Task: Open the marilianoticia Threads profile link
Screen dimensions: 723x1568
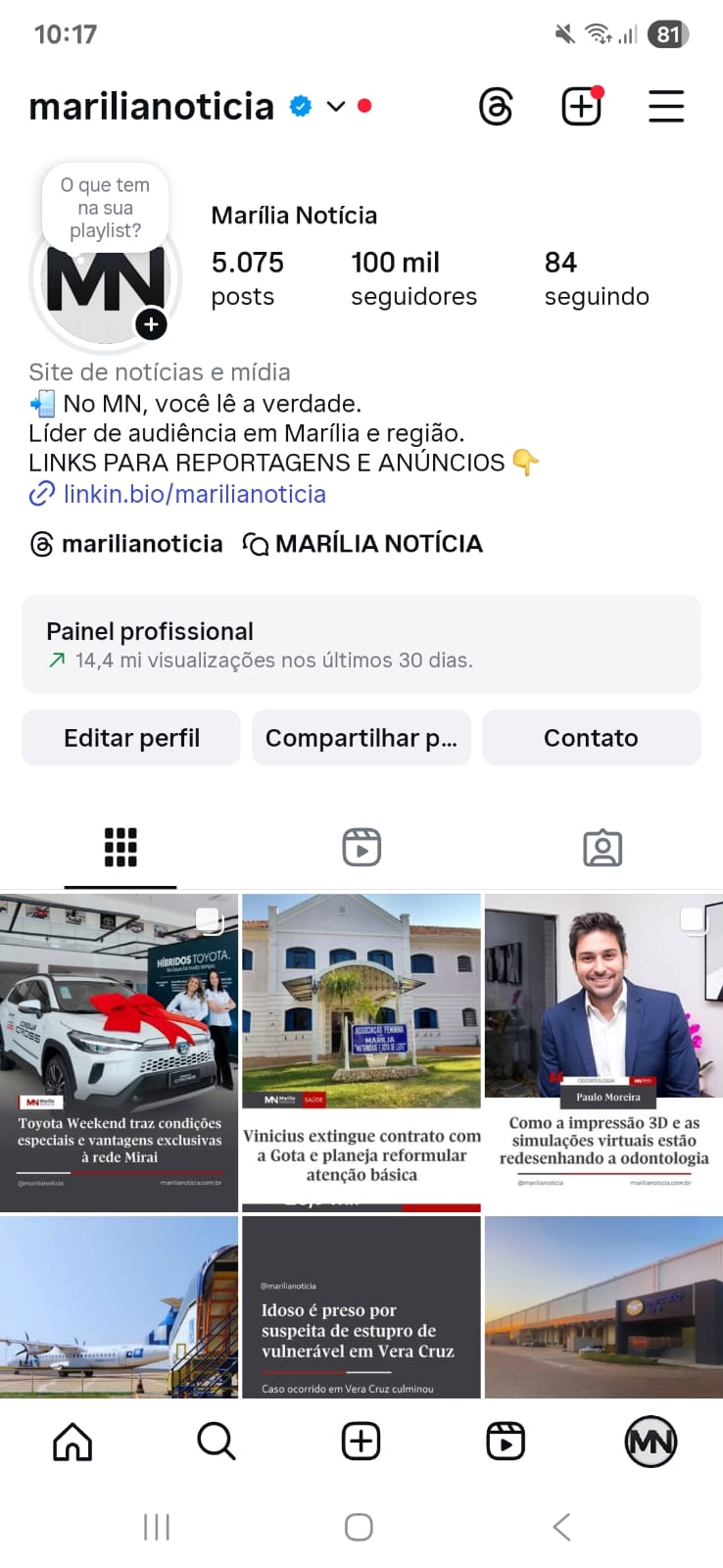Action: (127, 544)
